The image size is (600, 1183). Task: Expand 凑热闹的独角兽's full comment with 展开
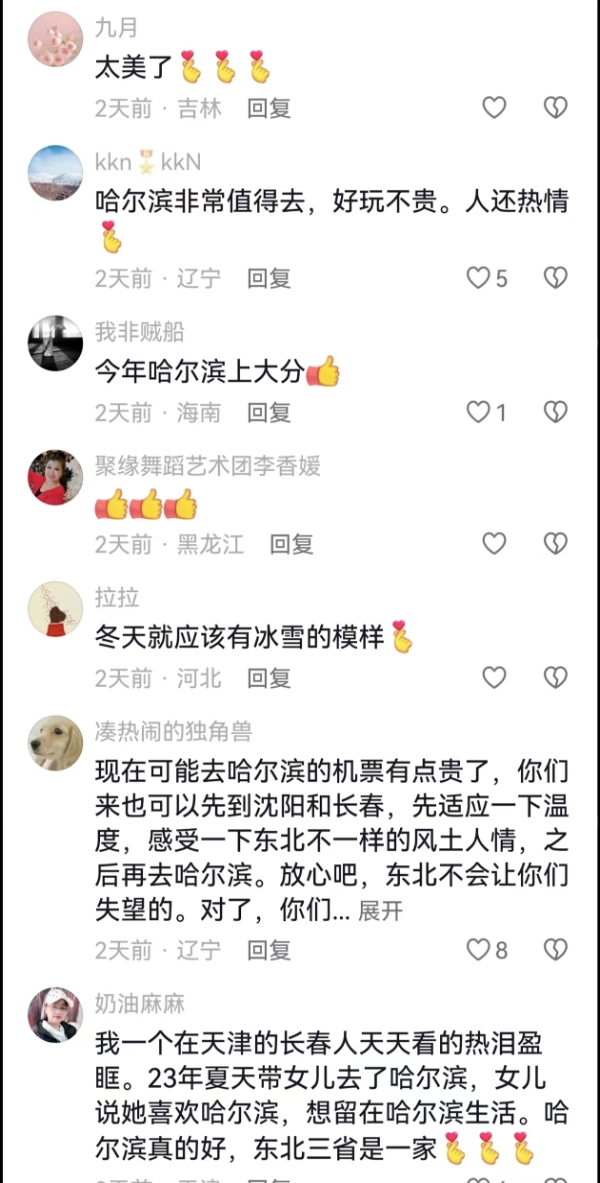coord(380,911)
